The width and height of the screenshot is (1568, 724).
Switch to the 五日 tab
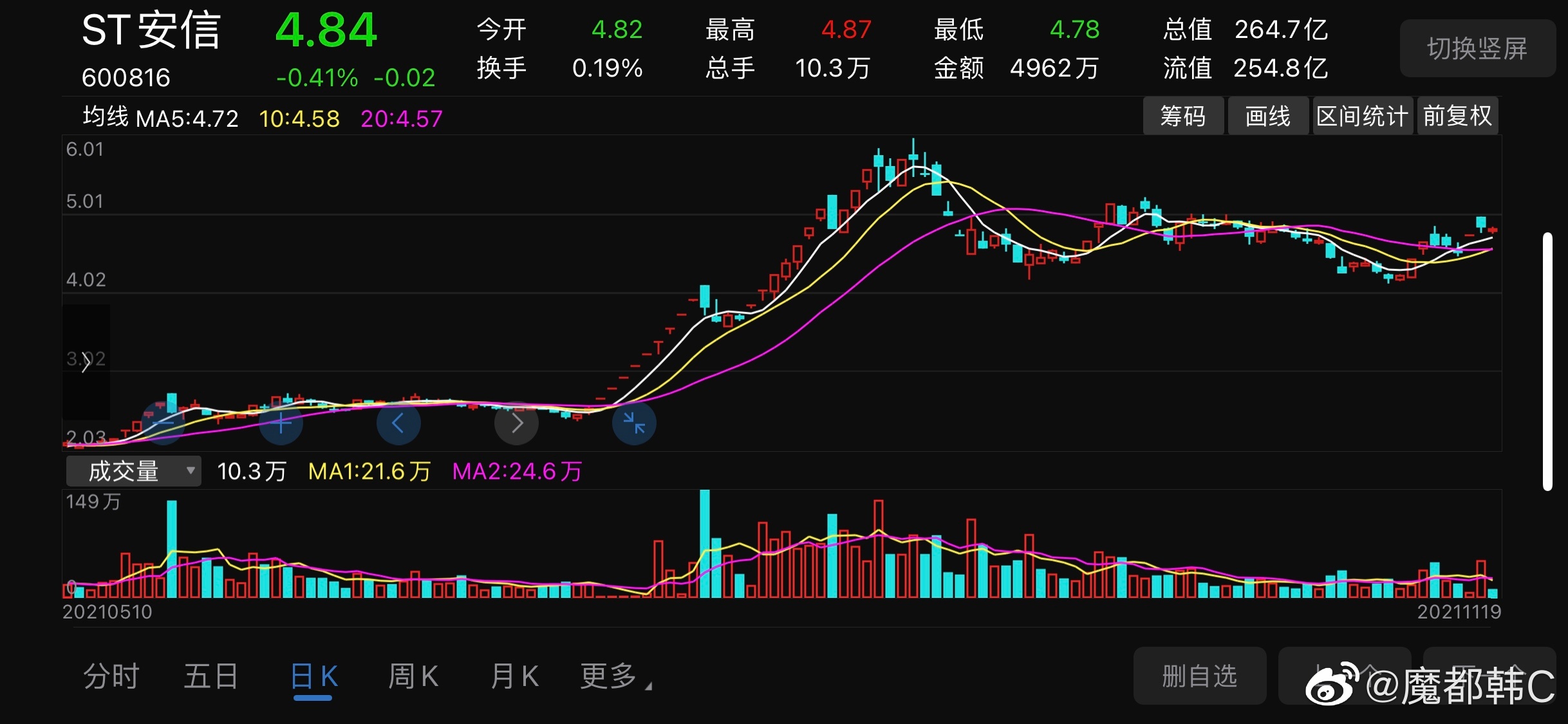(211, 676)
